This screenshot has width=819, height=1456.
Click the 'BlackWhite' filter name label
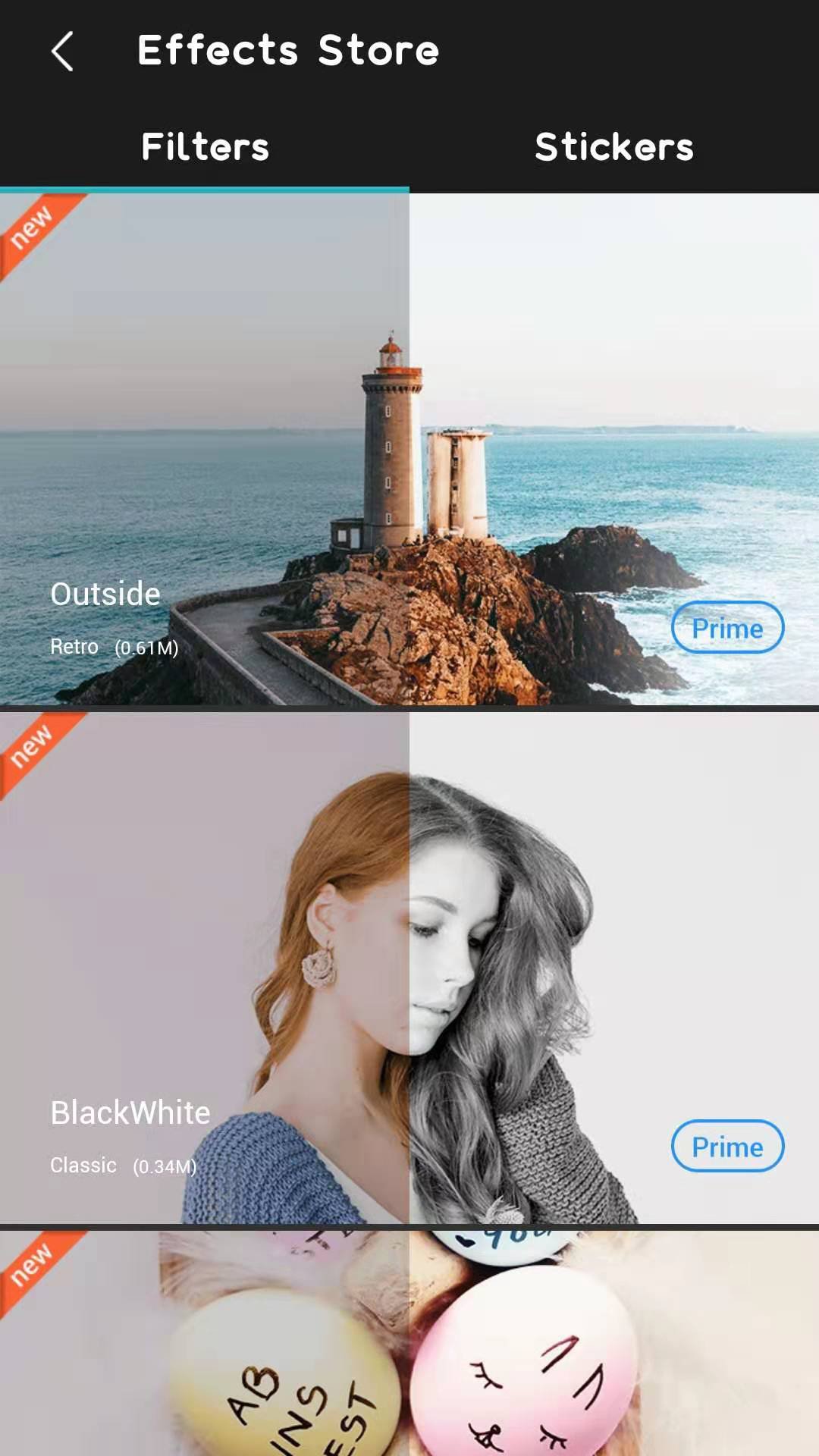(130, 1112)
